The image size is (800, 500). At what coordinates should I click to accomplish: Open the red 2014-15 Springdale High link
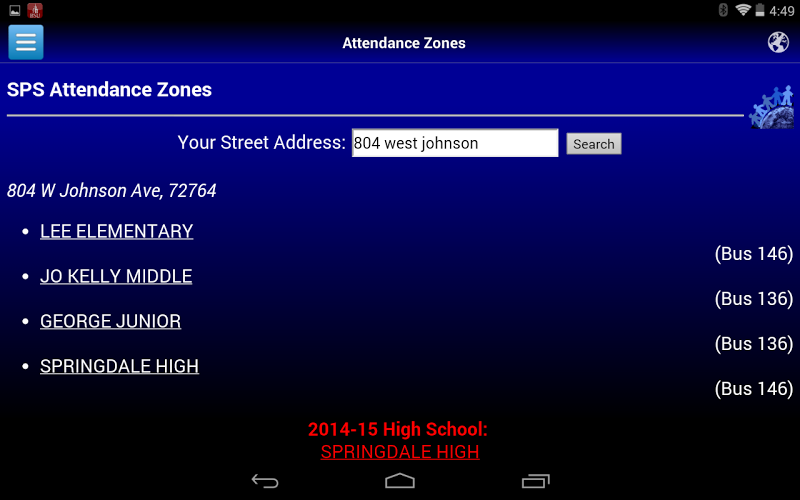(400, 452)
